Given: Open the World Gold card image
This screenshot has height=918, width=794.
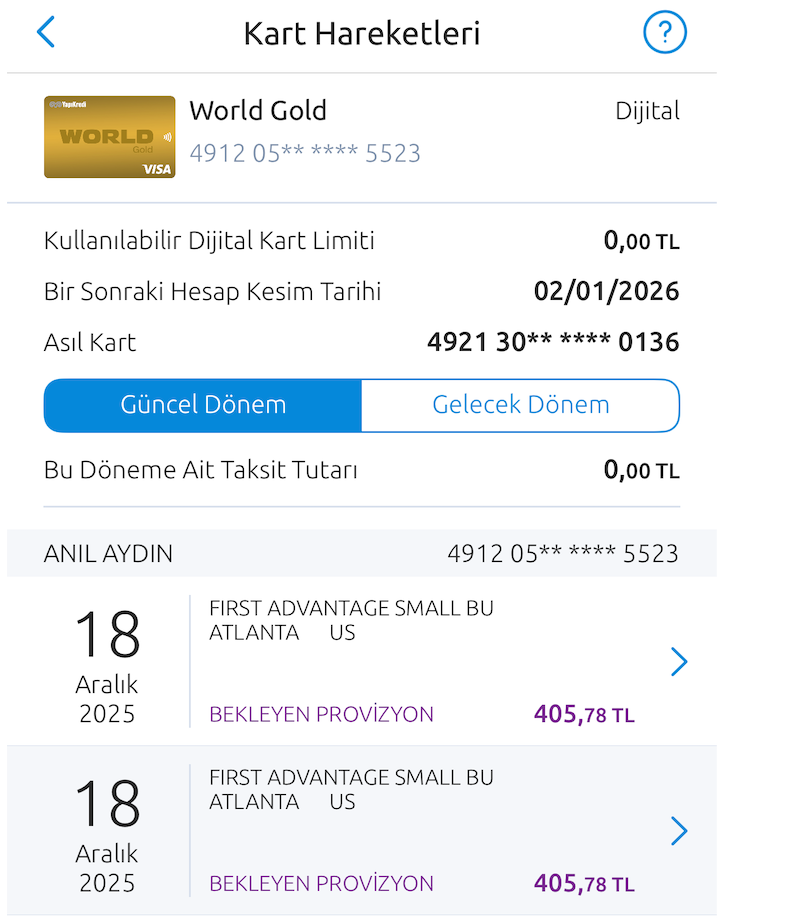Looking at the screenshot, I should tap(109, 137).
